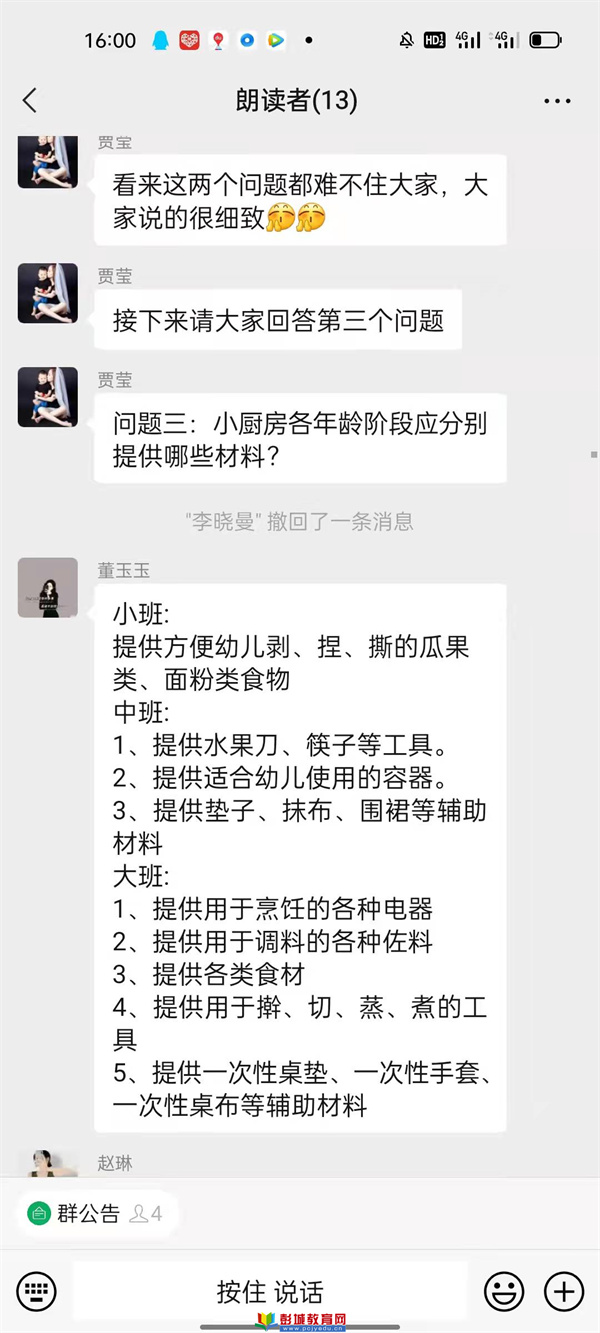
Task: Go back from the 朗读者 chat
Action: (30, 100)
